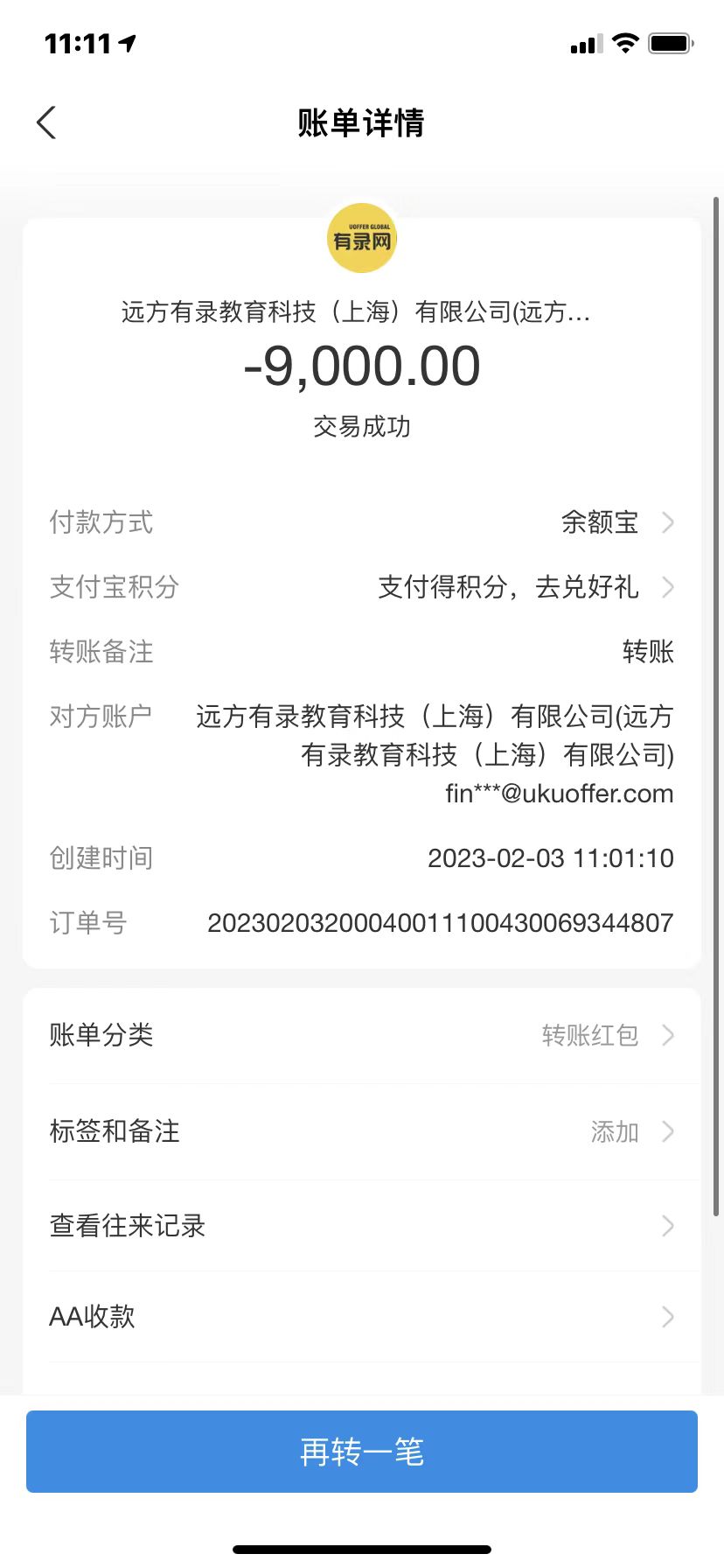This screenshot has height=1568, width=724.
Task: Open merchant 有录网 avatar
Action: click(362, 239)
